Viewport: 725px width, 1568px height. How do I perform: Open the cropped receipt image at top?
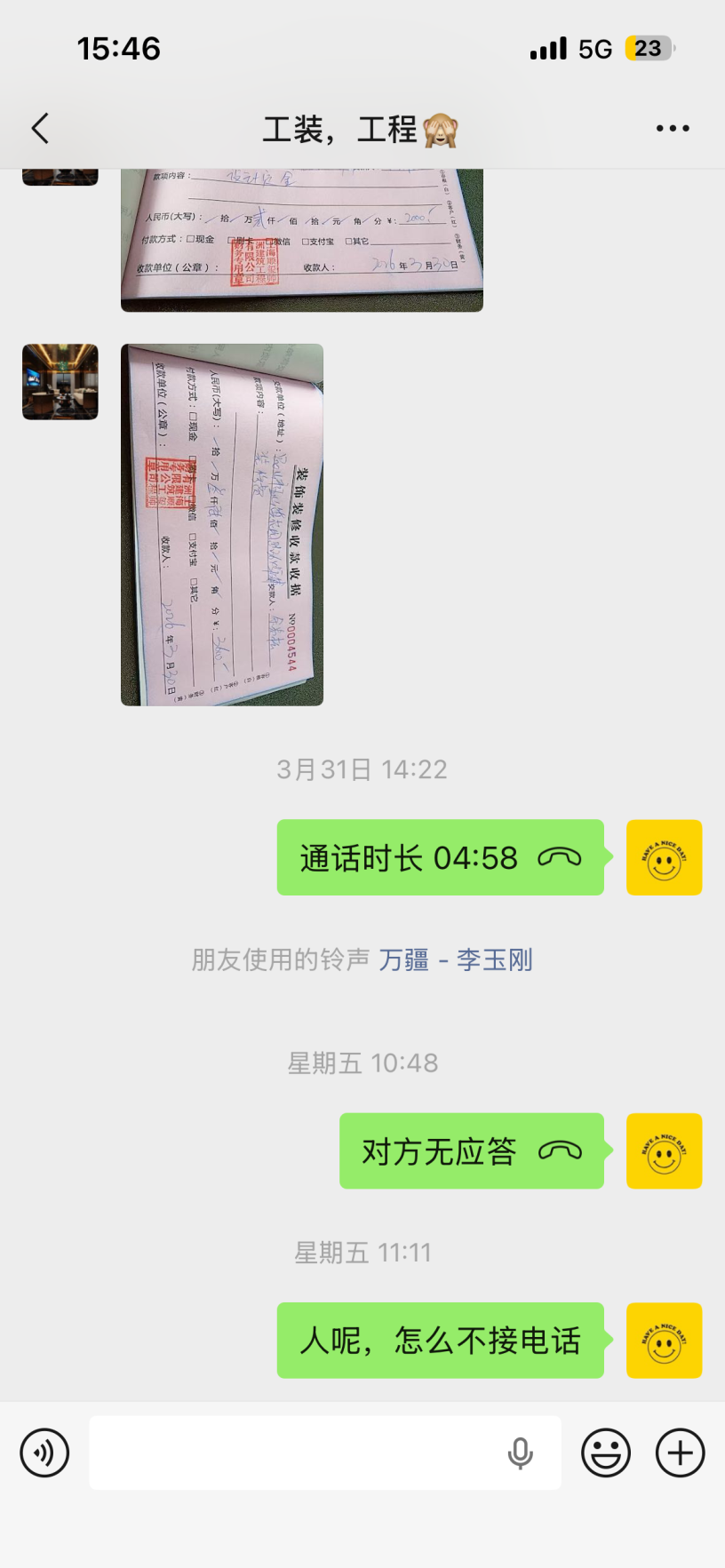click(x=302, y=240)
